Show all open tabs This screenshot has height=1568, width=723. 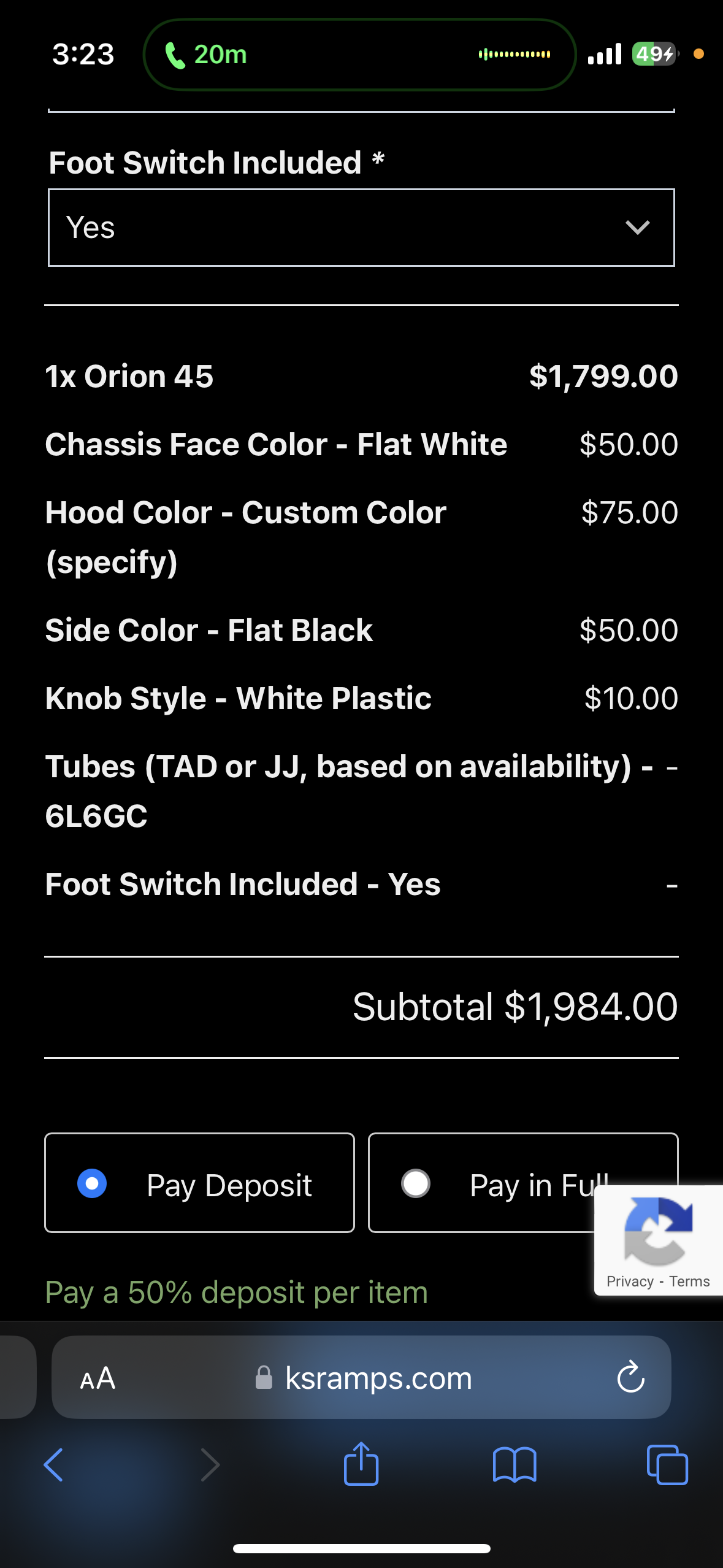[x=667, y=1465]
